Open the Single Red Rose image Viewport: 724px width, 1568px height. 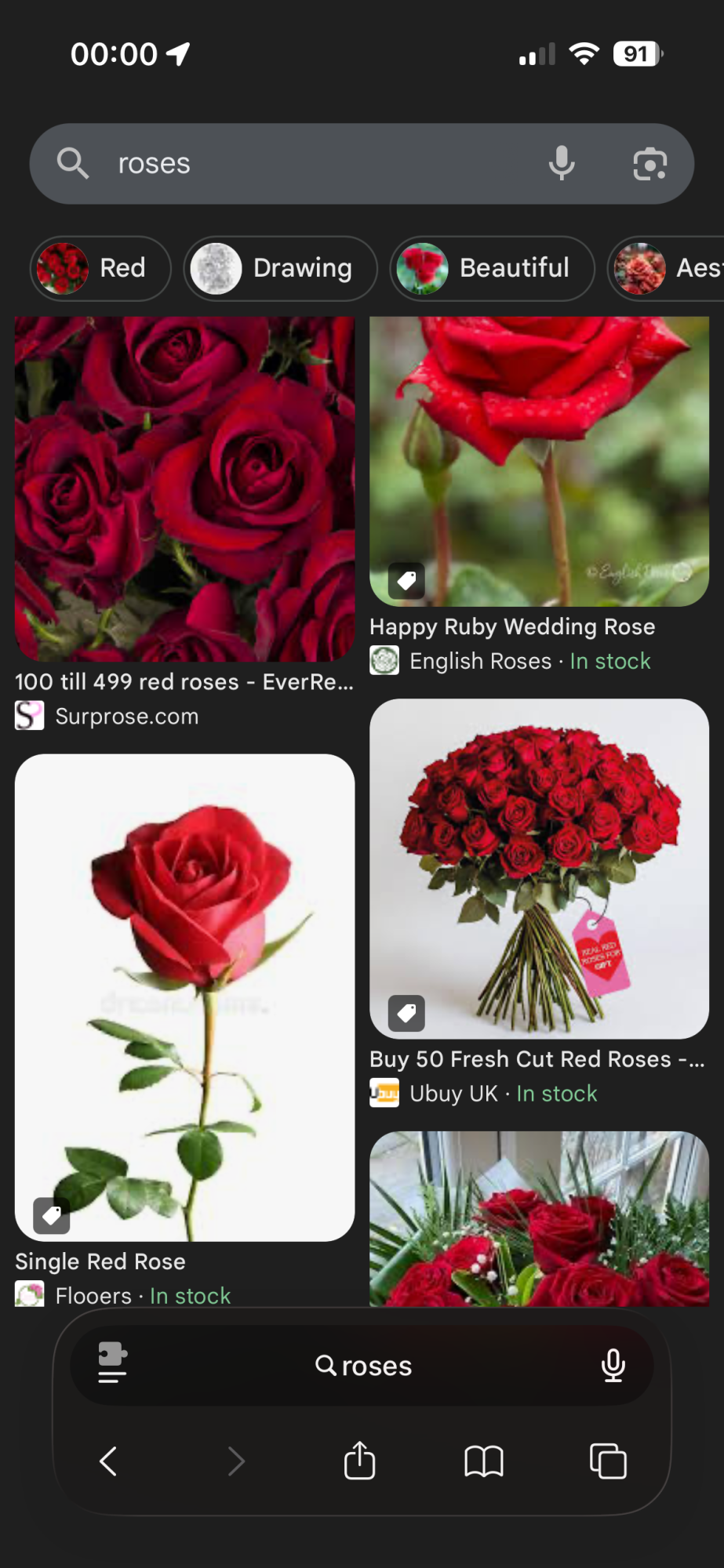[184, 997]
